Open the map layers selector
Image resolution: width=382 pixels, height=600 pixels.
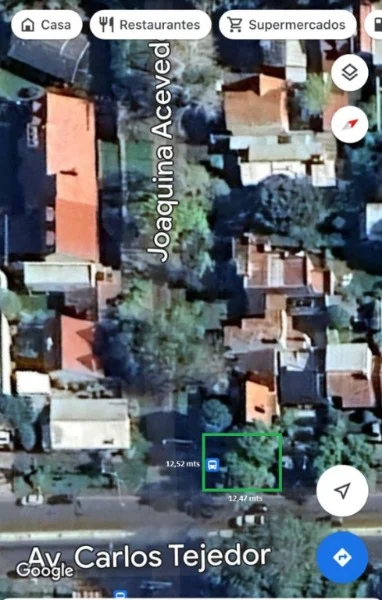349,73
